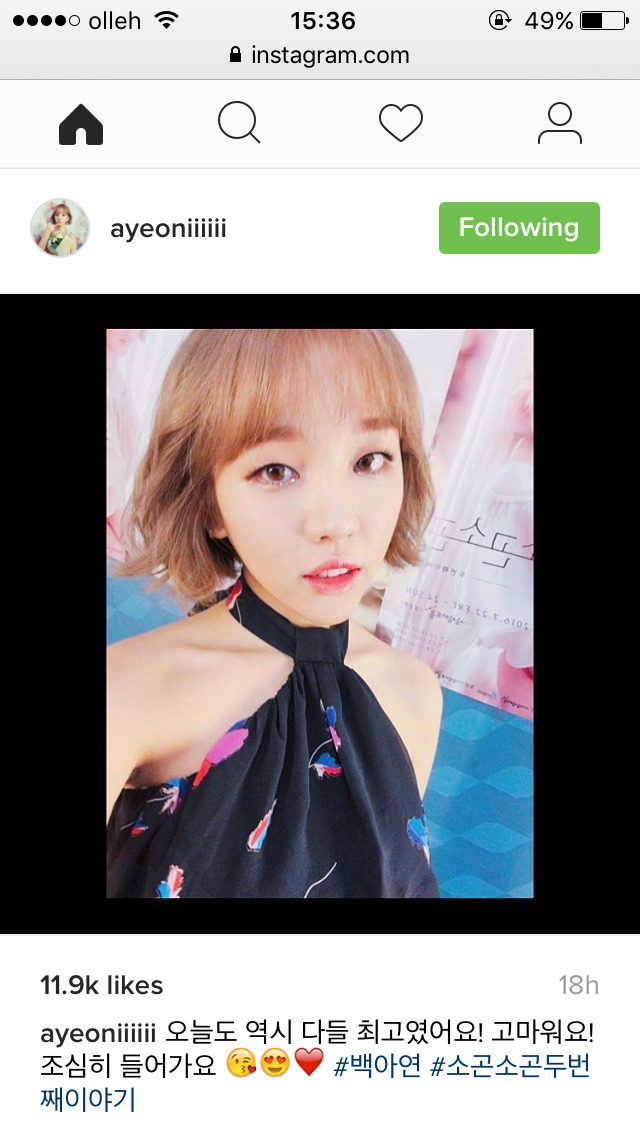Open the post photo
640x1136 pixels.
click(x=320, y=613)
